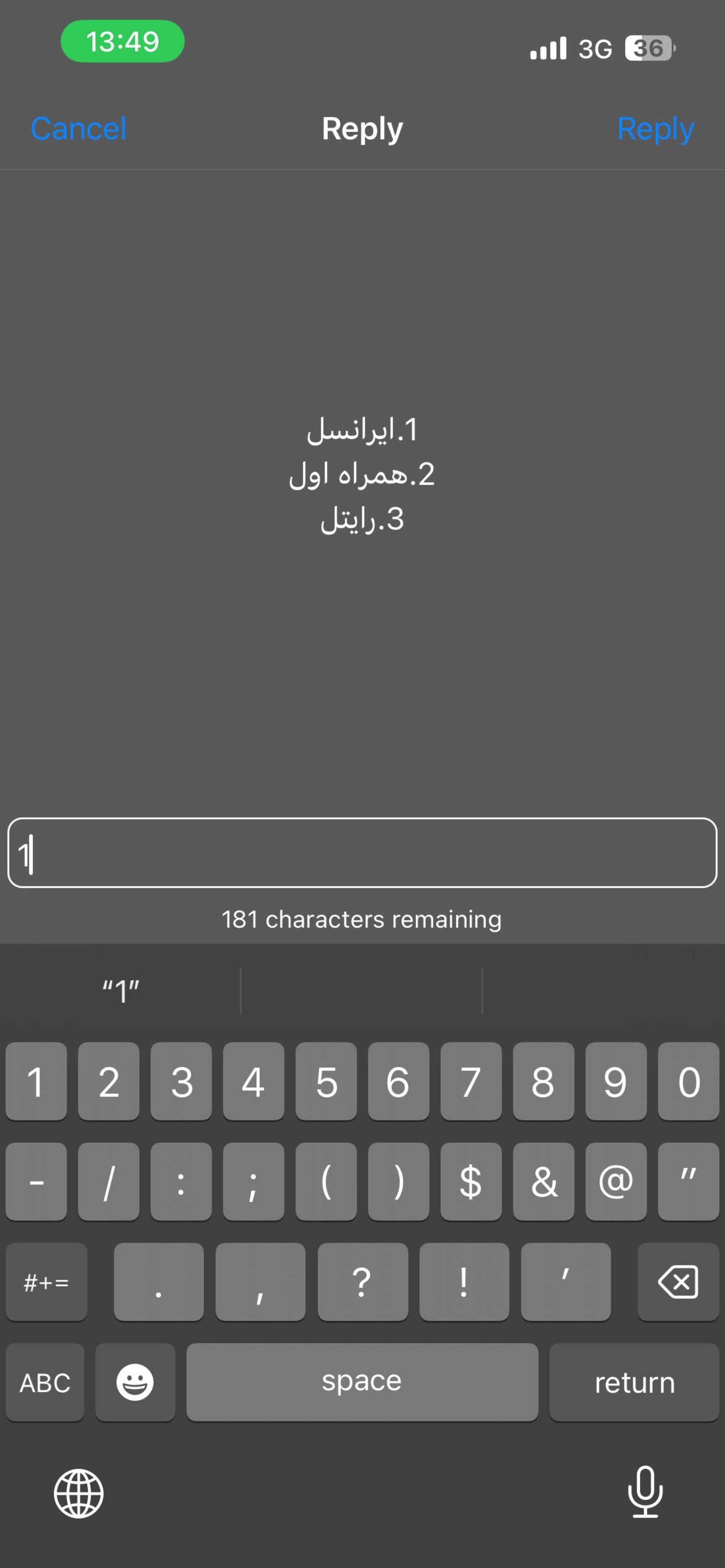Send the reply using the blue Reply button
The height and width of the screenshot is (1568, 725).
click(x=655, y=128)
